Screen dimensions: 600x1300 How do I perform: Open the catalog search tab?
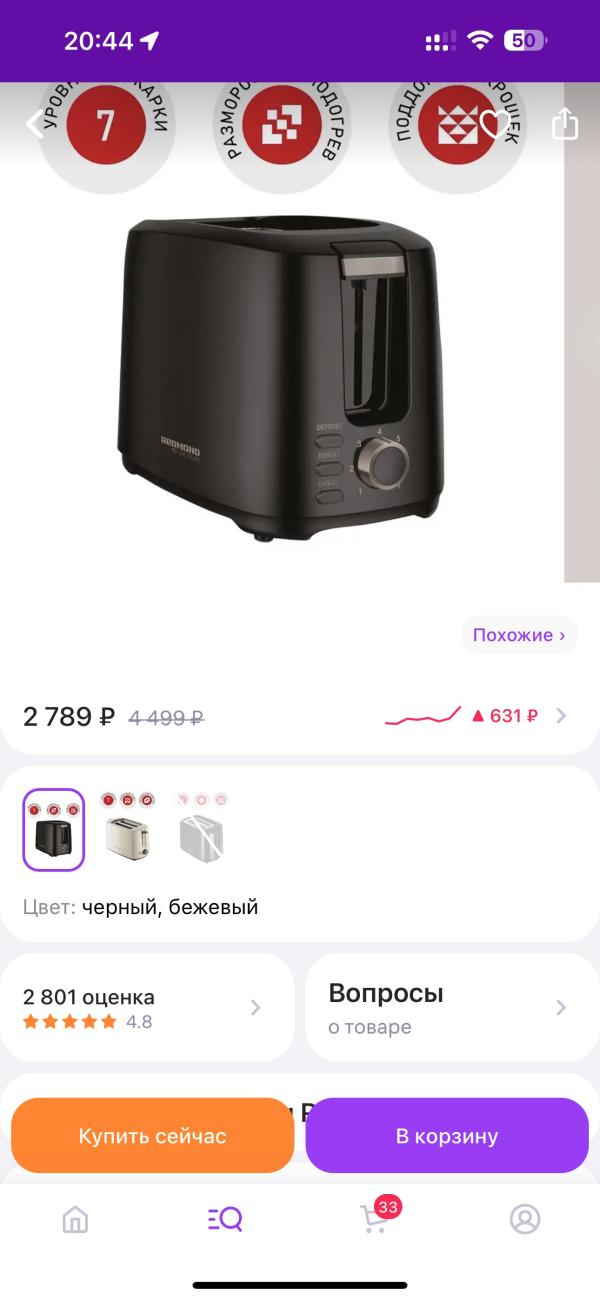225,1219
